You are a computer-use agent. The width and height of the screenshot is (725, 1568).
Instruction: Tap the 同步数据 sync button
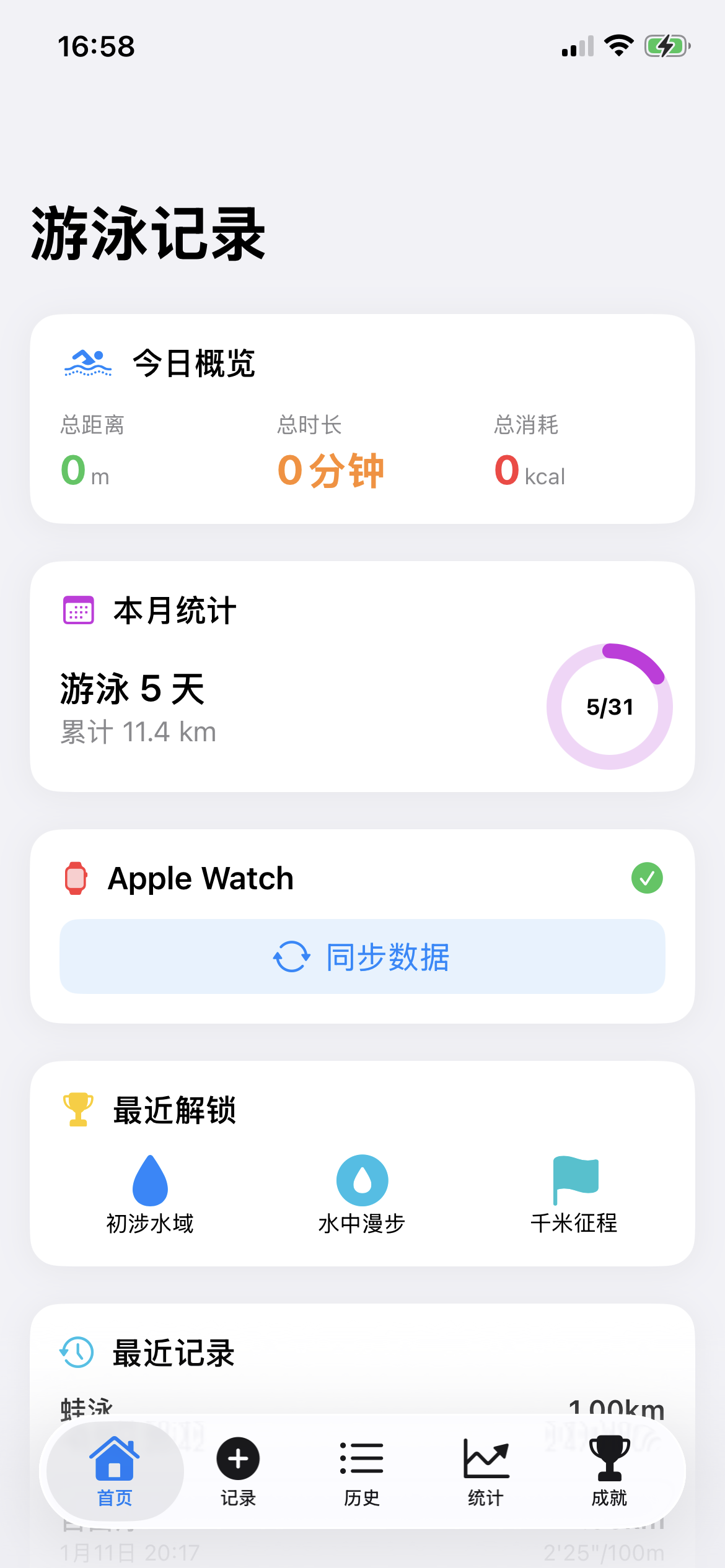pos(362,956)
